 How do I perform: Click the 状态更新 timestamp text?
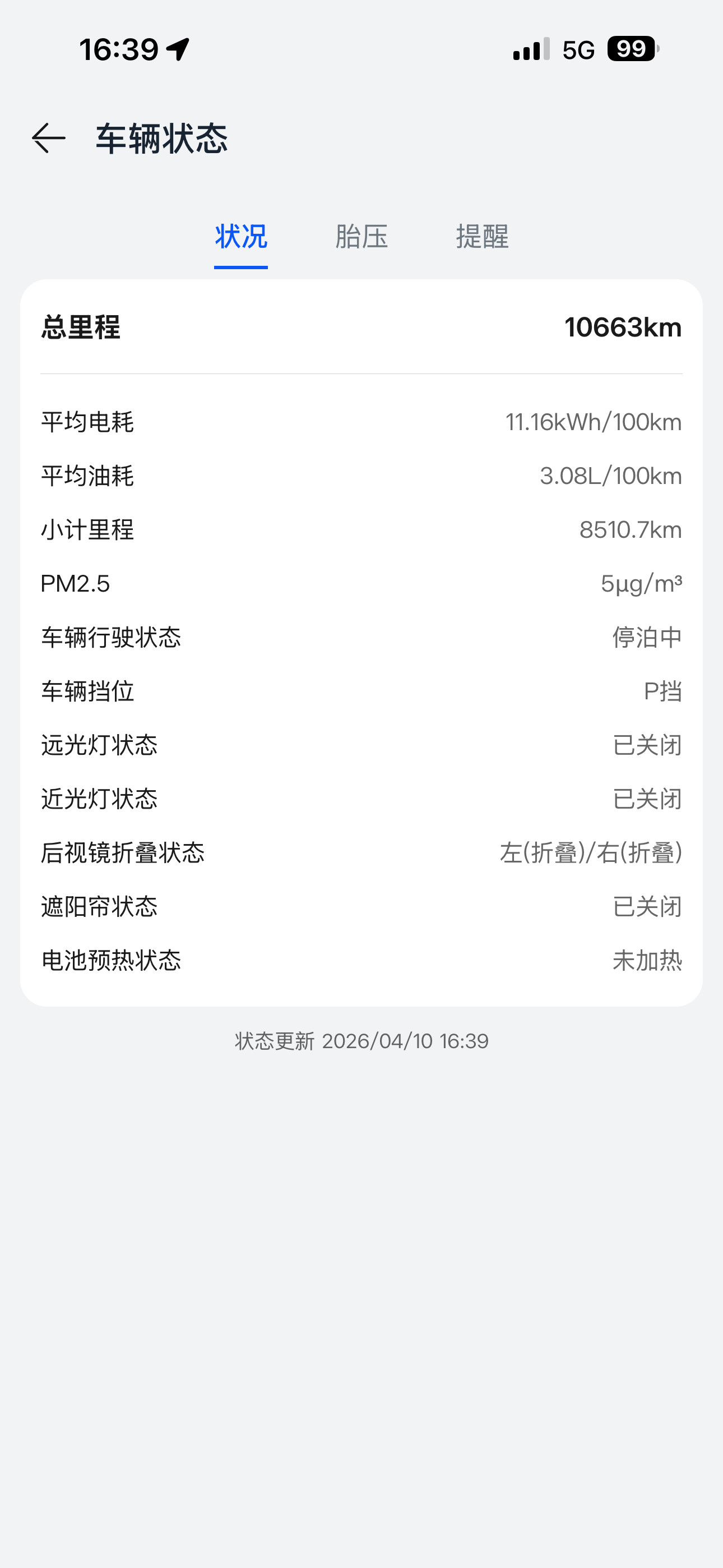click(361, 1041)
